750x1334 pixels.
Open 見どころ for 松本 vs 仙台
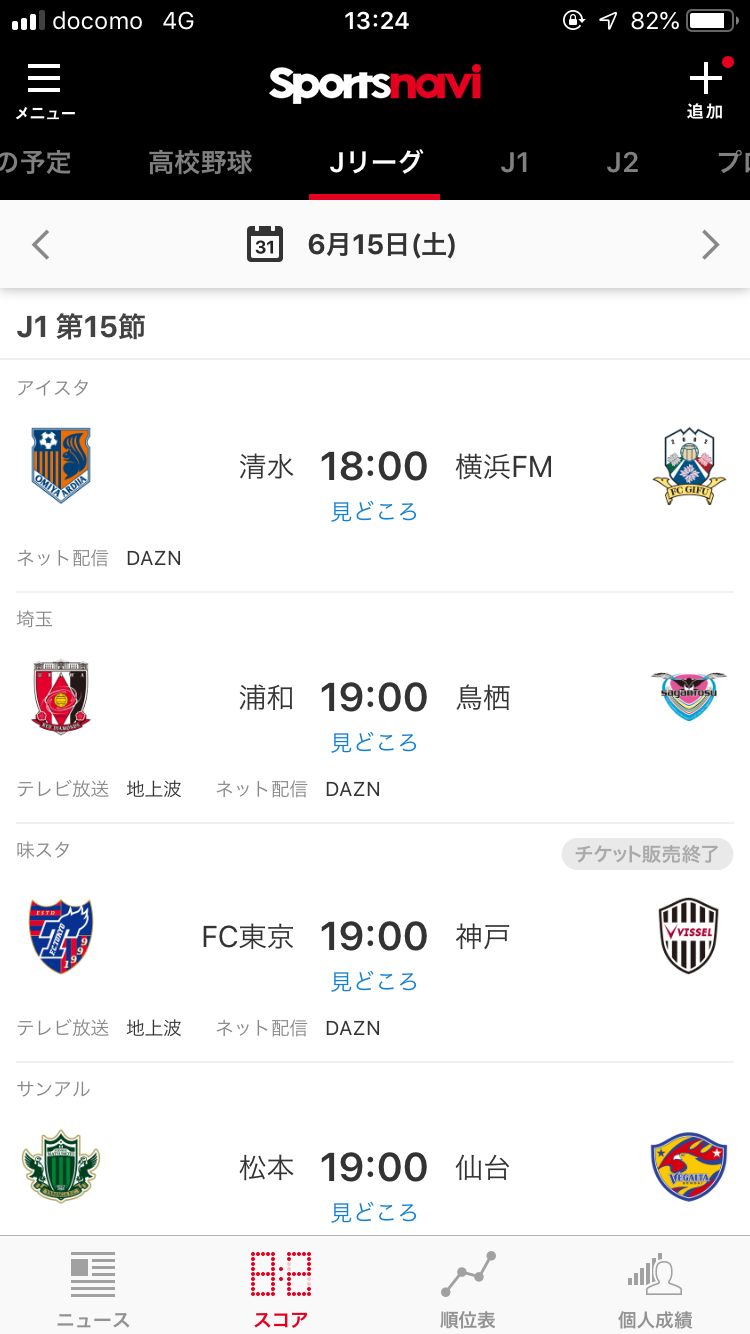click(x=374, y=1213)
